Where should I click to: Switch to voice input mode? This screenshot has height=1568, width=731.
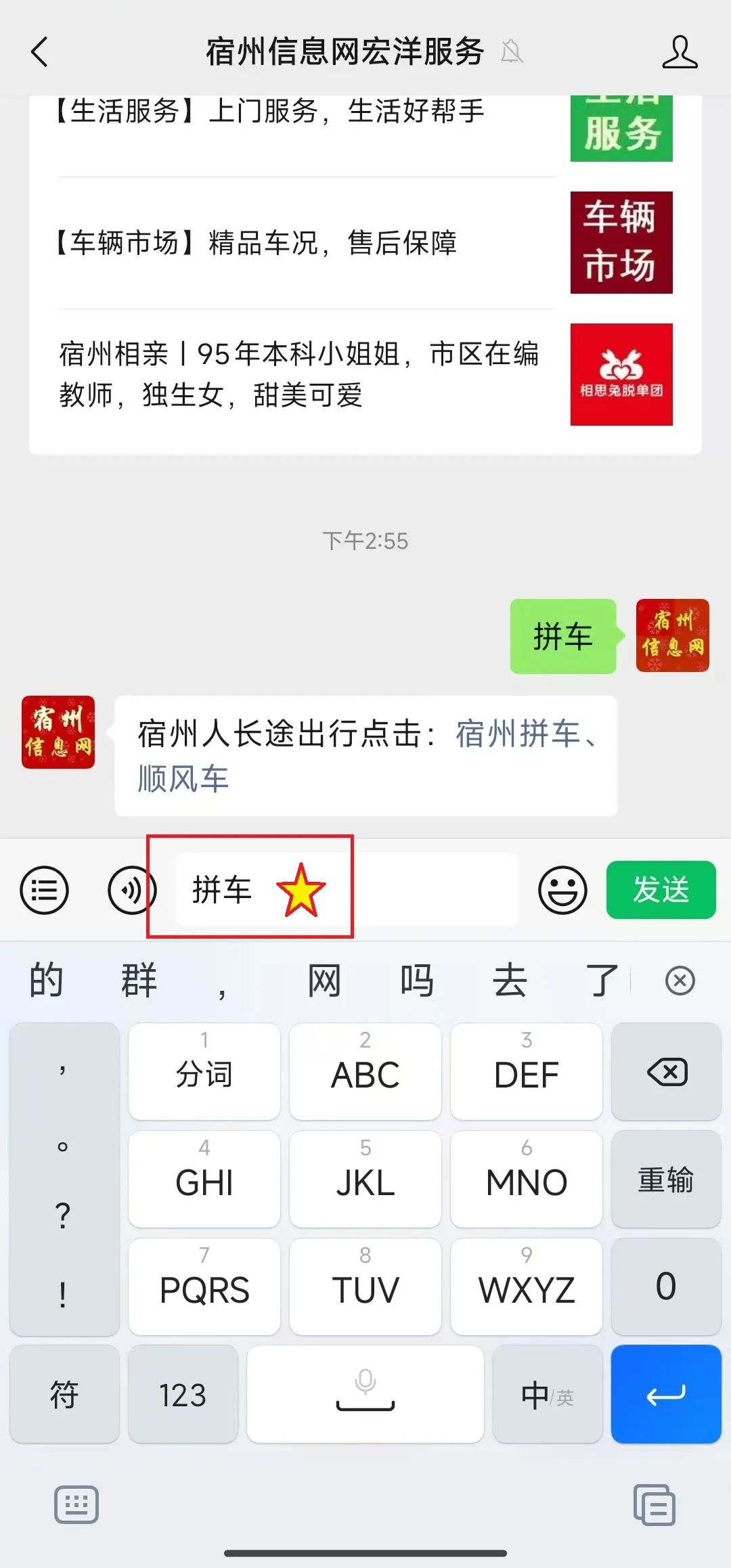131,890
